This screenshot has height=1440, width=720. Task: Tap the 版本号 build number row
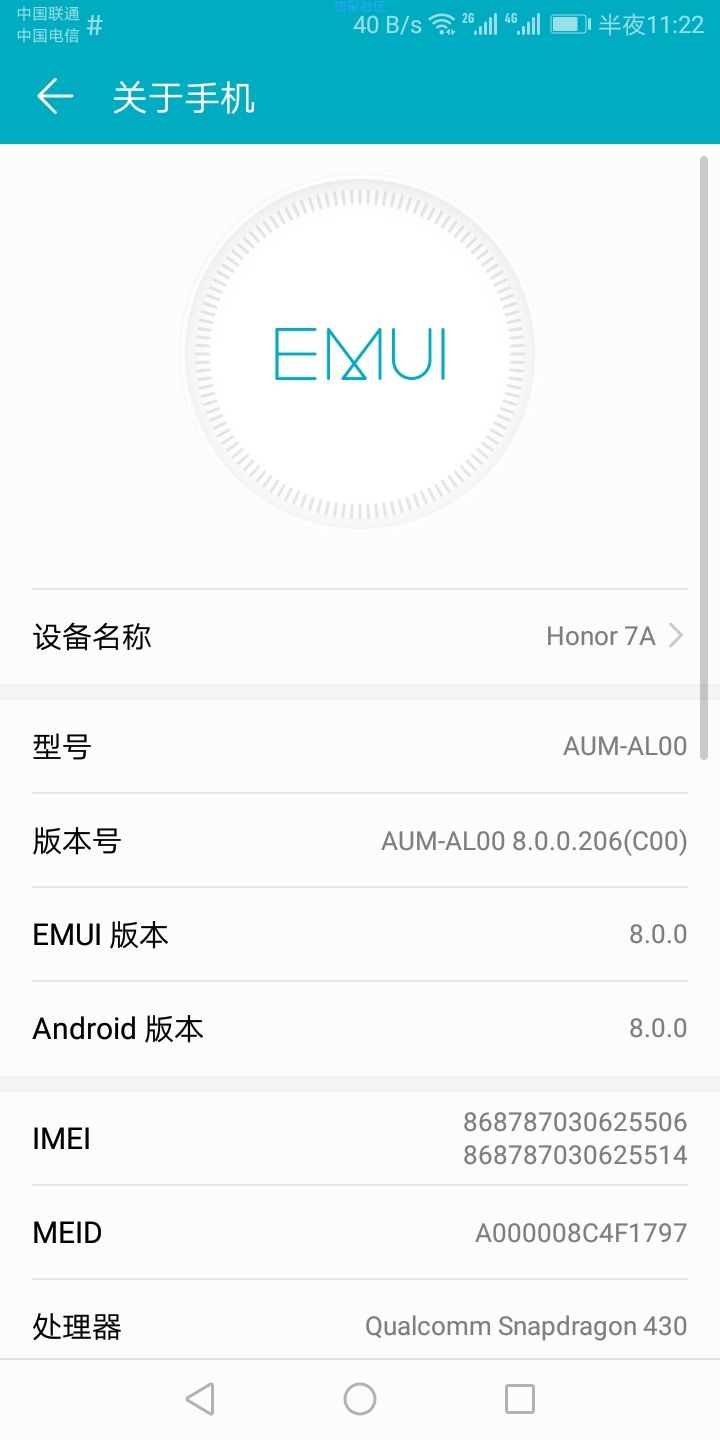tap(360, 841)
